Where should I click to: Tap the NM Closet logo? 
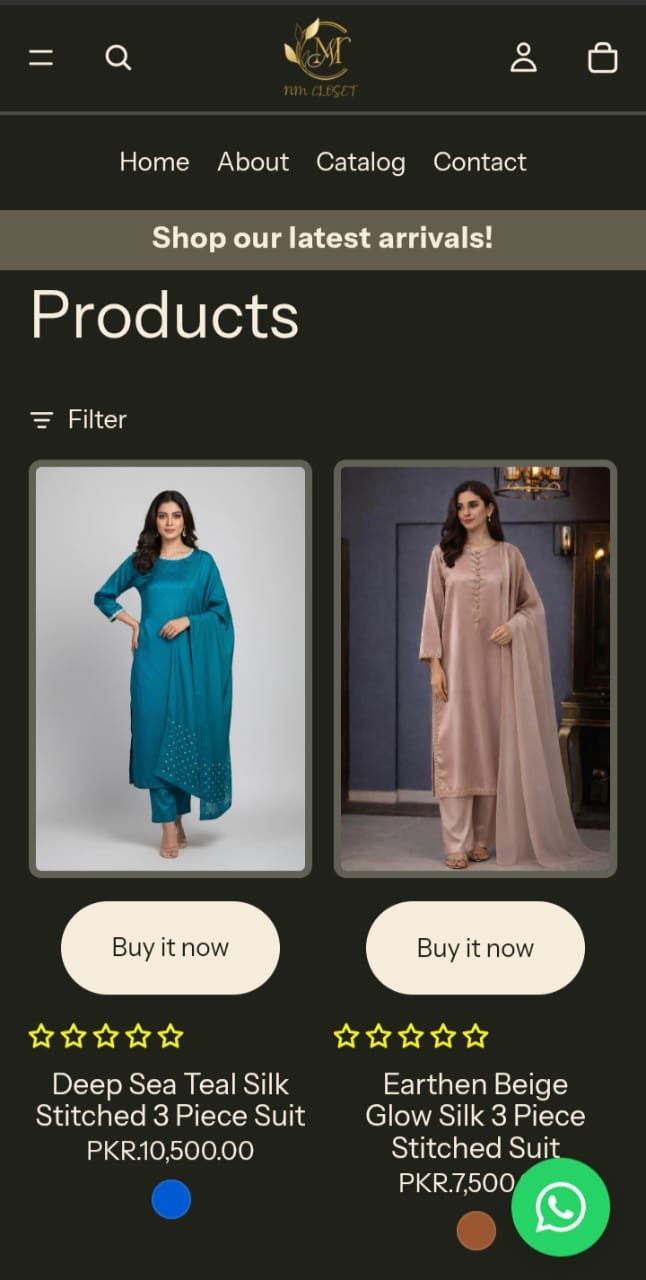[x=320, y=58]
